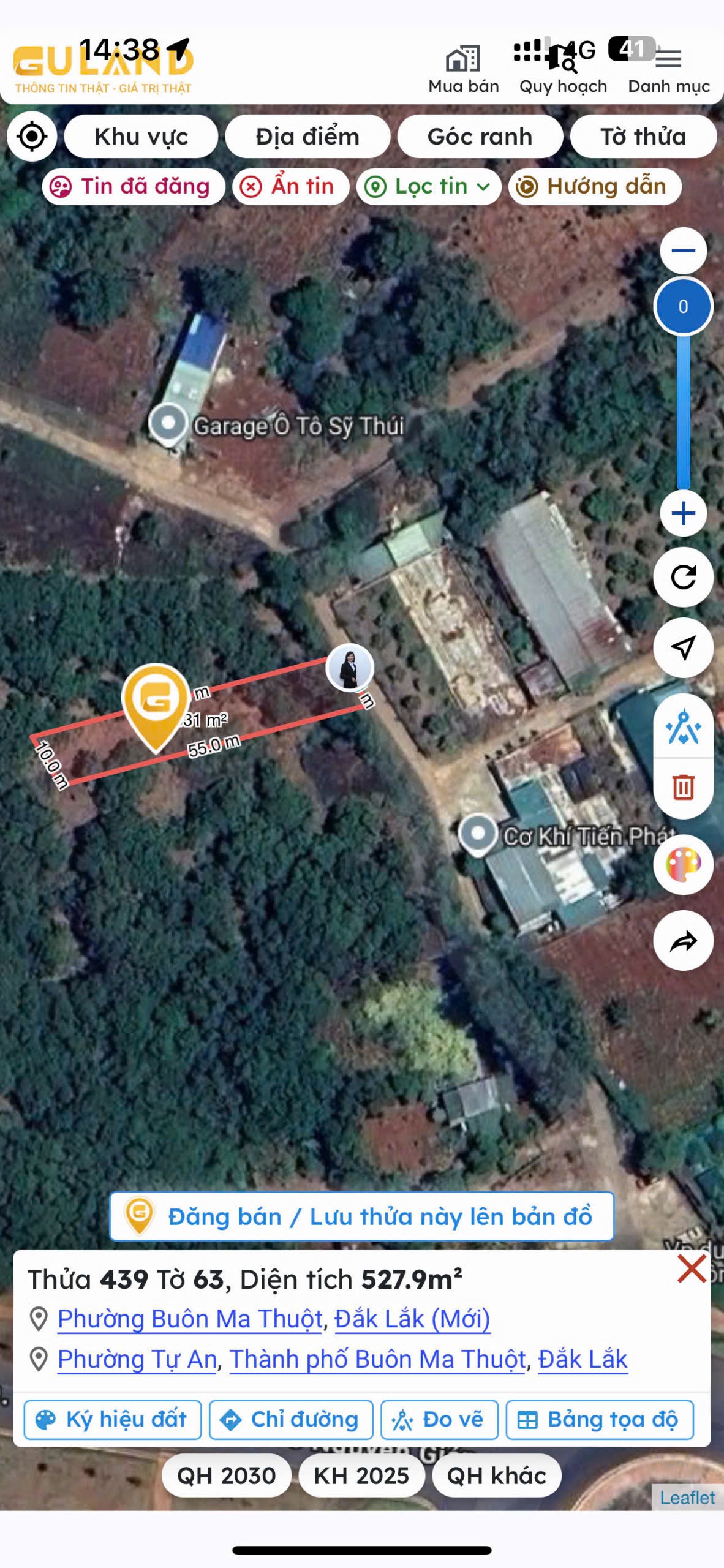Image resolution: width=724 pixels, height=1568 pixels.
Task: Open the Khu vực area selector
Action: pyautogui.click(x=141, y=137)
